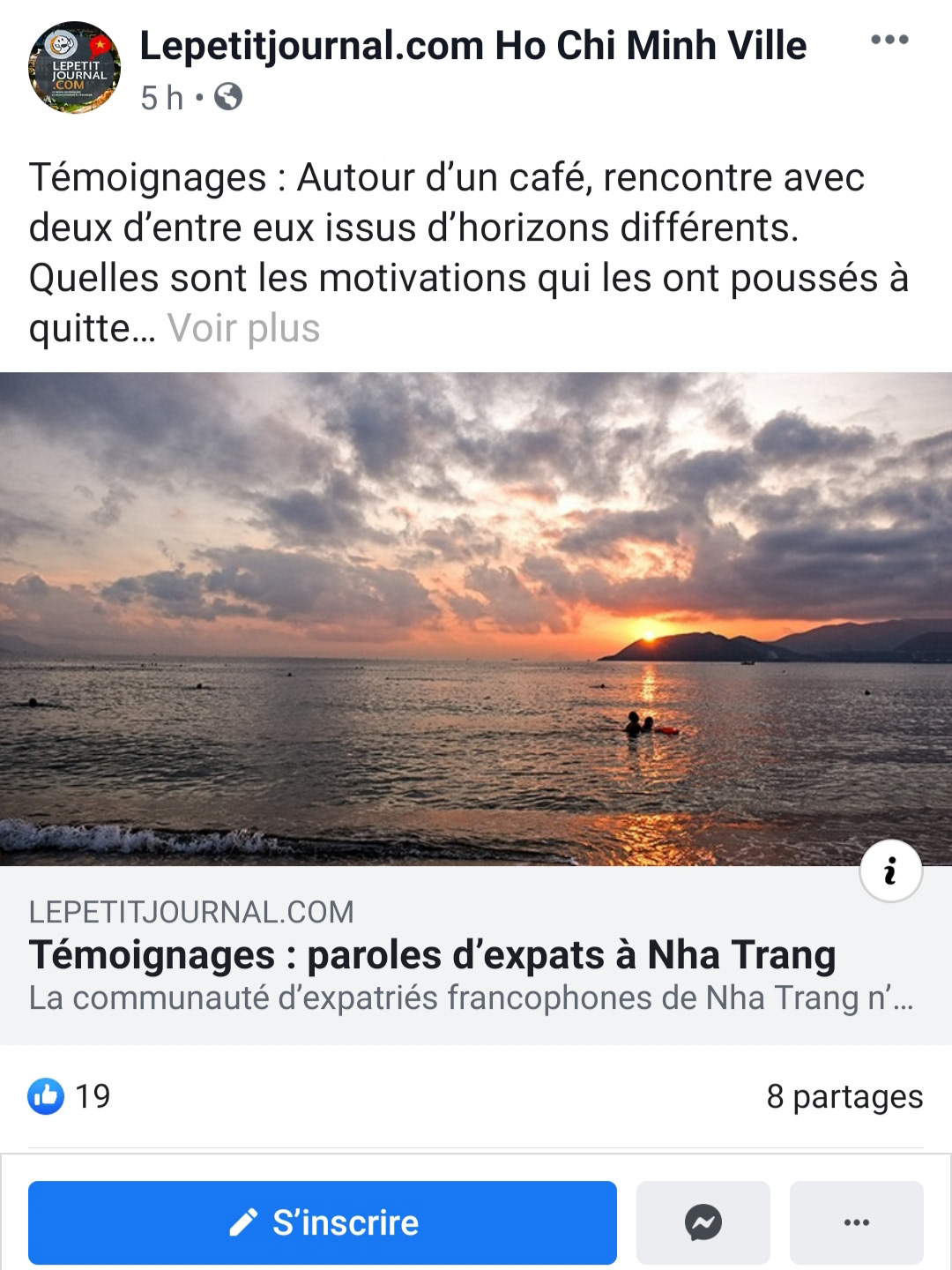Show link info via the i icon
The image size is (952, 1270).
[890, 871]
